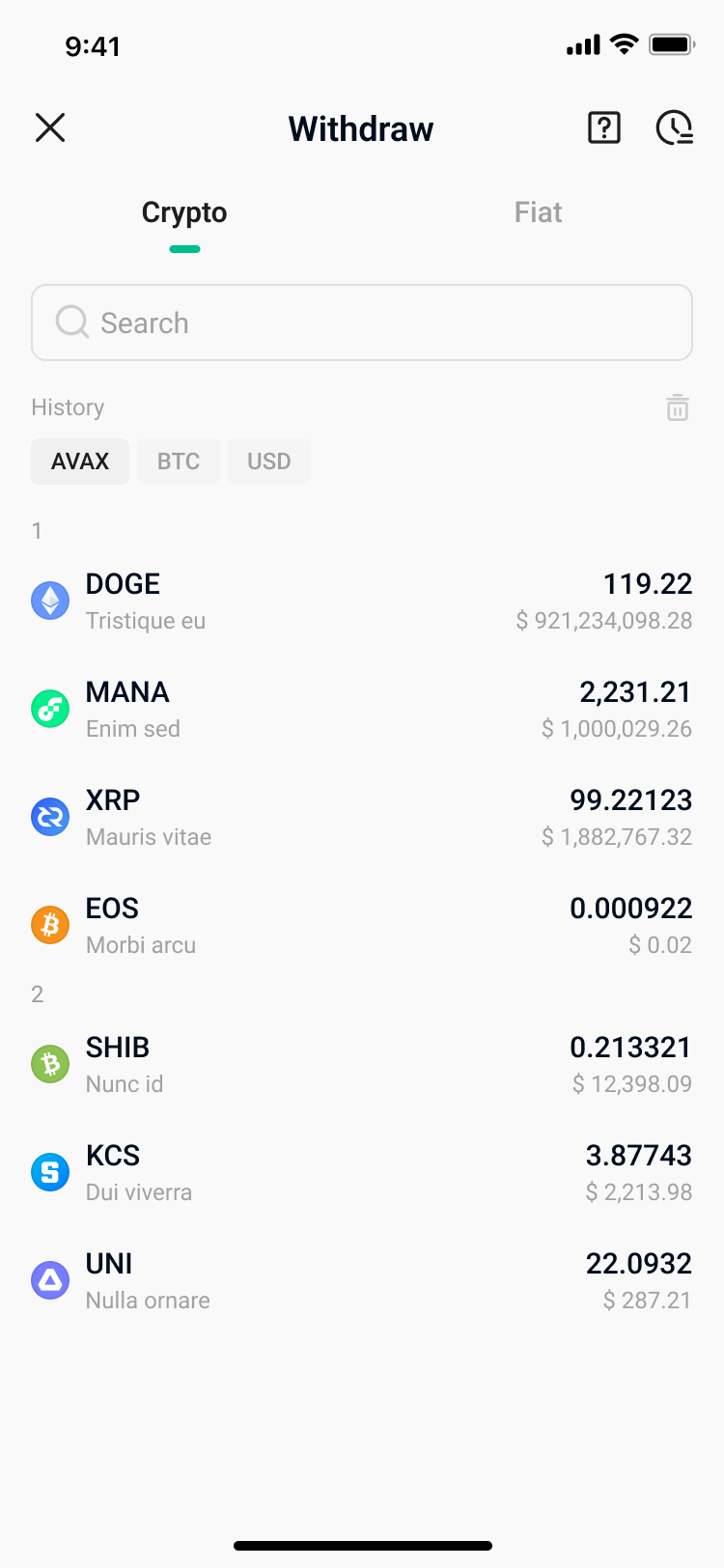Image resolution: width=724 pixels, height=1568 pixels.
Task: Tap the EOS coin icon
Action: pos(50,924)
